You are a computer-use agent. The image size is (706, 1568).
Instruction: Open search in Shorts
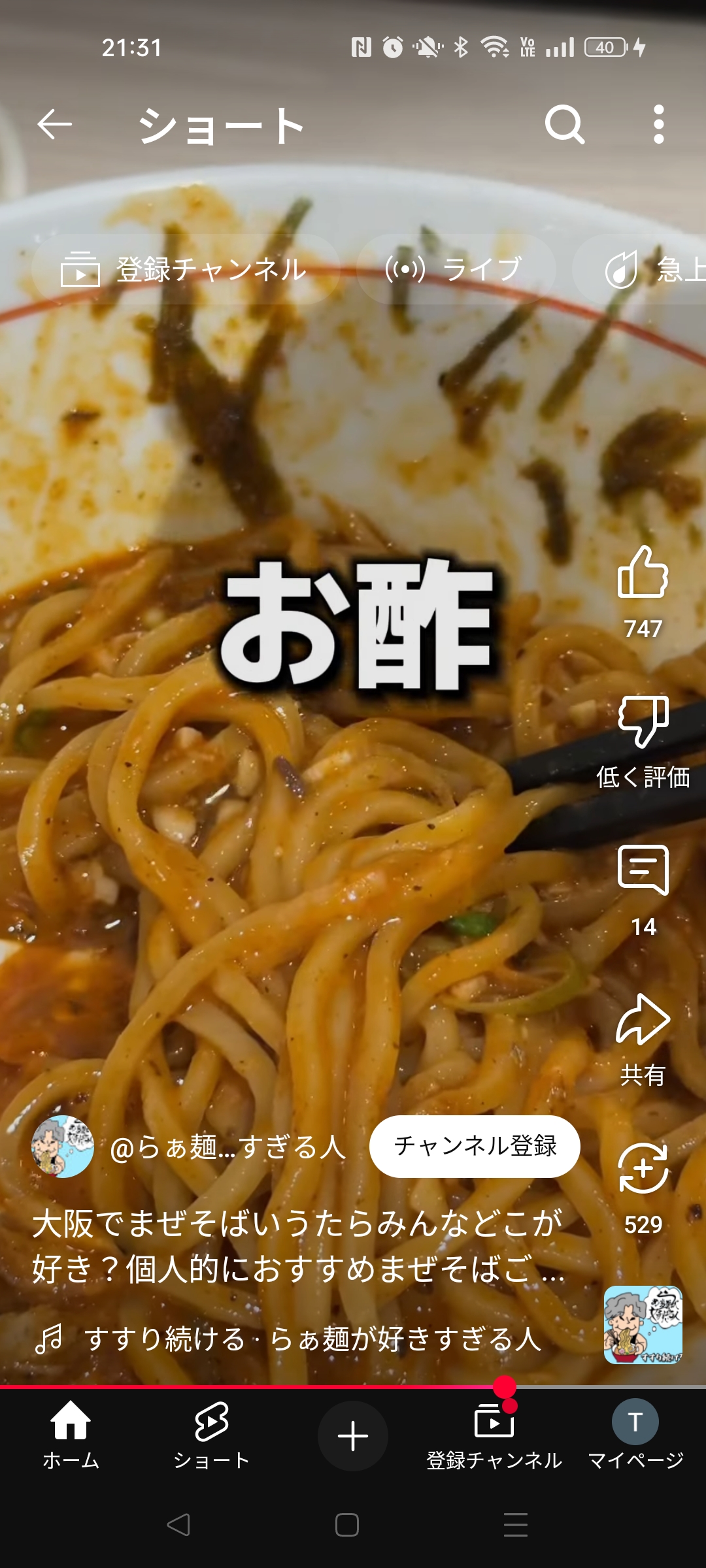coord(564,124)
